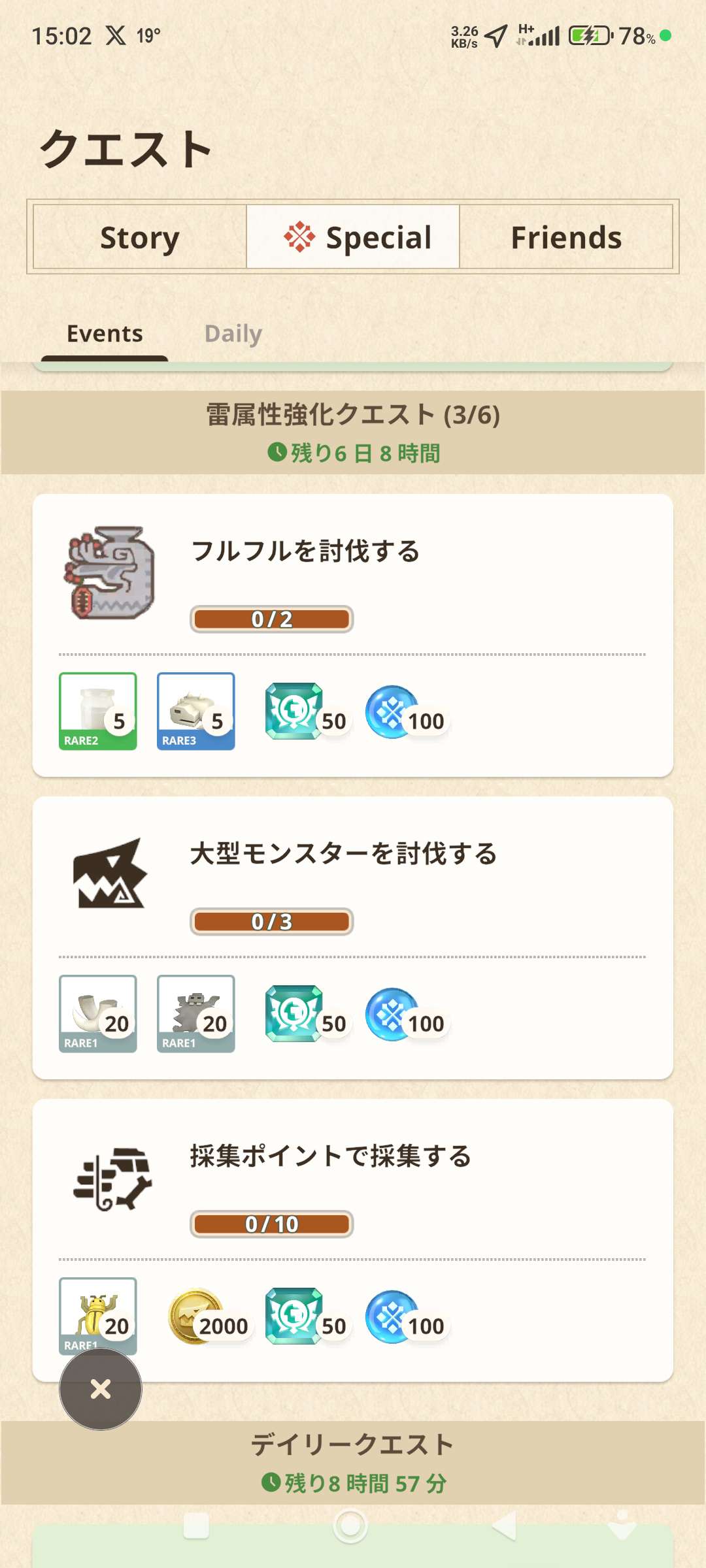This screenshot has width=706, height=1568.
Task: Show the Events sub-tab
Action: coord(105,334)
